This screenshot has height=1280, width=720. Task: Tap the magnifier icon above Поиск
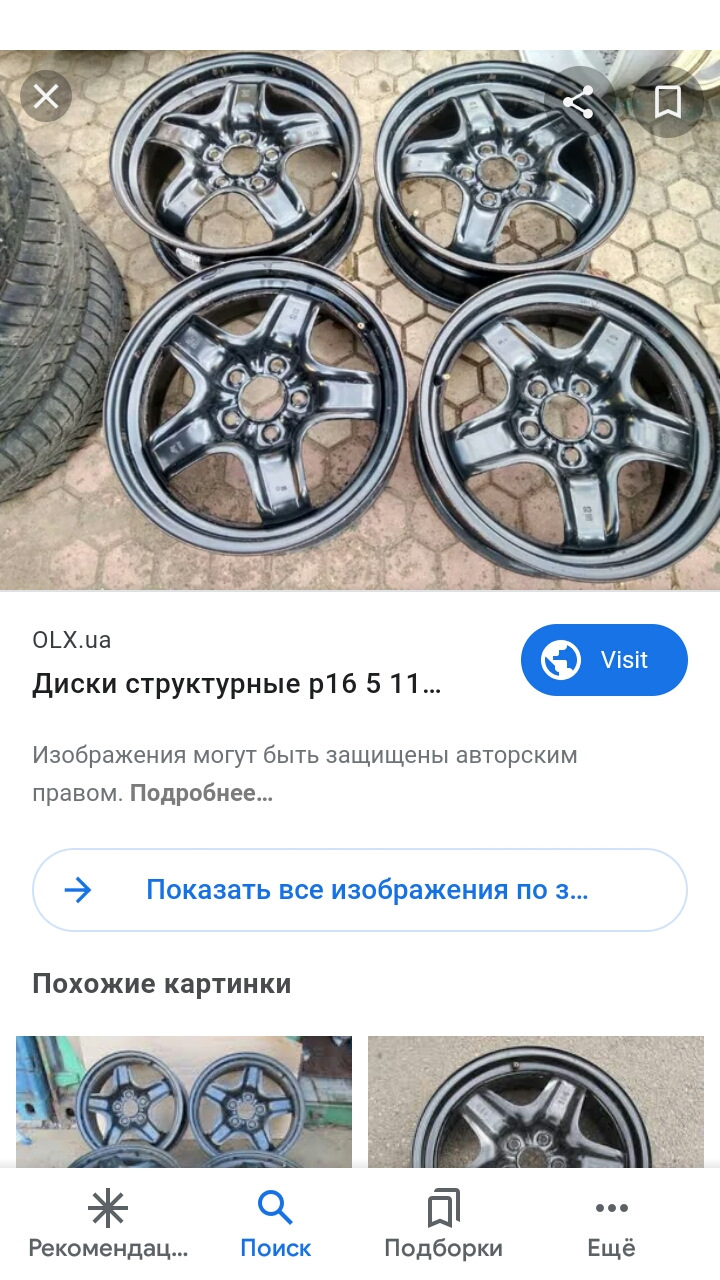tap(276, 1208)
